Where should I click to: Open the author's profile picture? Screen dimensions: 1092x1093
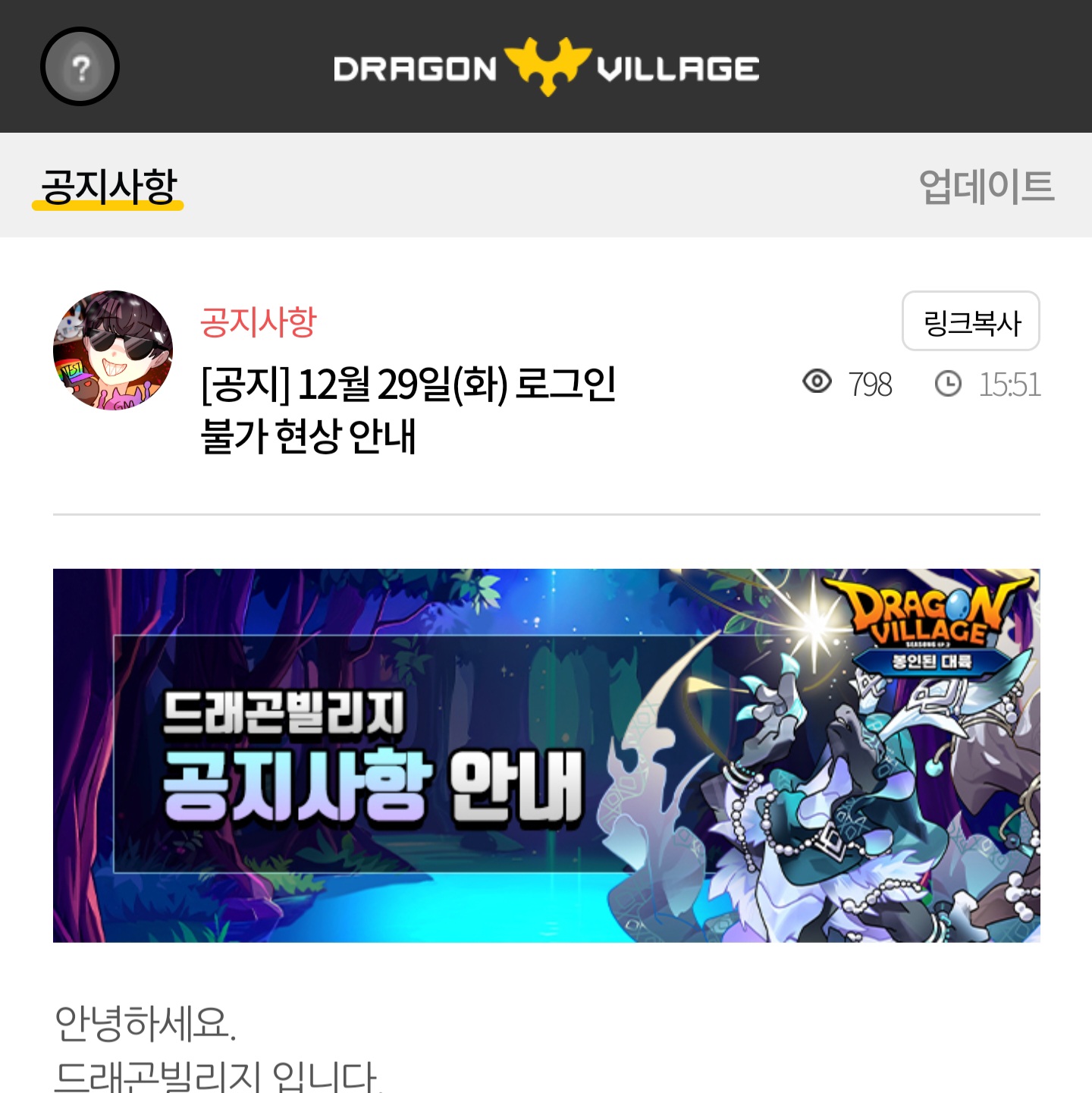click(113, 350)
